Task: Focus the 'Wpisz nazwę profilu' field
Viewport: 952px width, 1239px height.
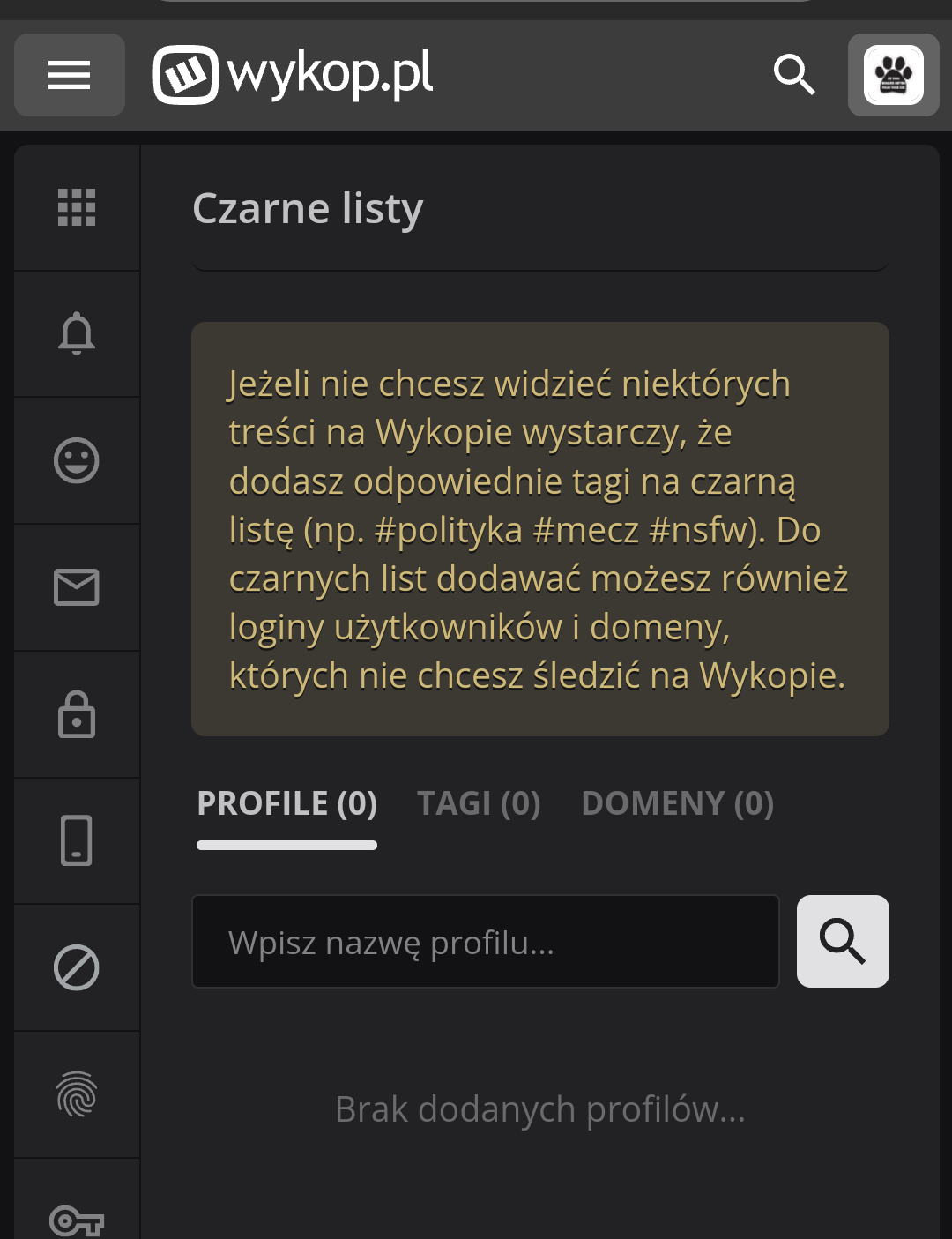Action: coord(486,942)
